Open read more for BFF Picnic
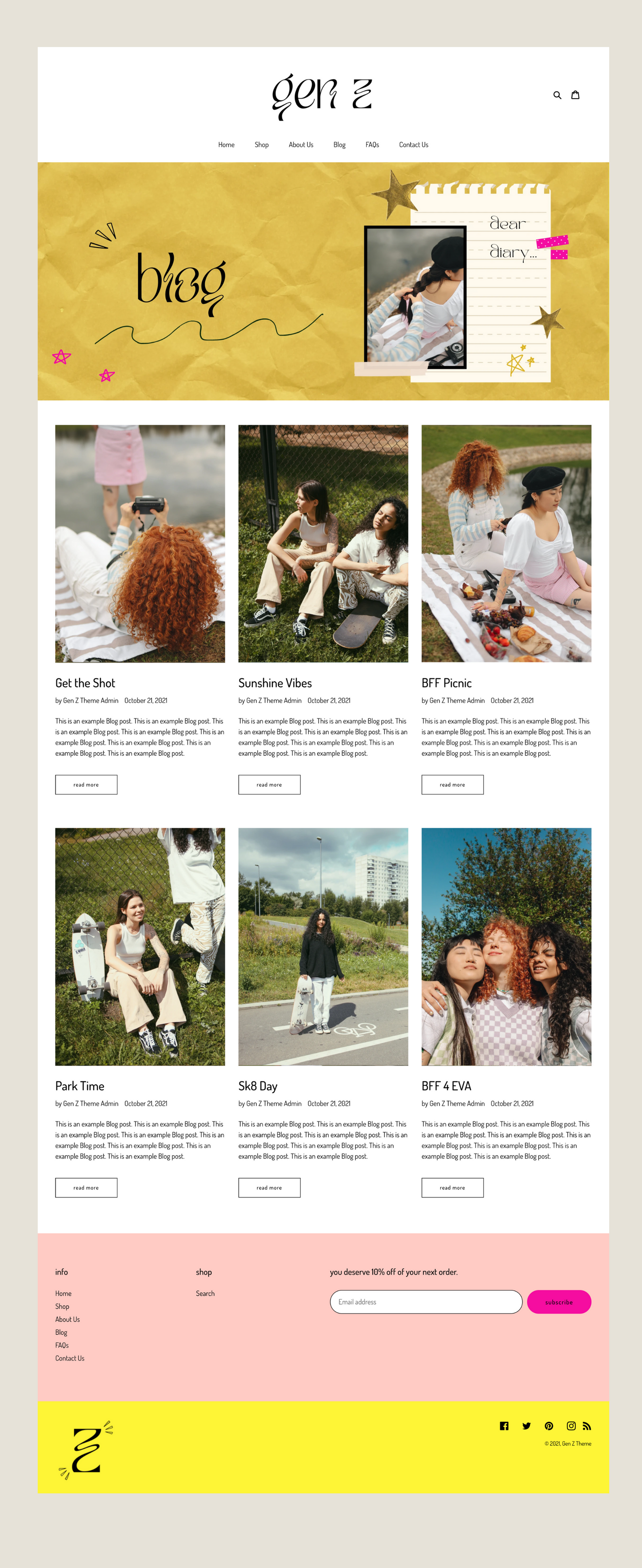This screenshot has width=642, height=1568. [x=452, y=785]
